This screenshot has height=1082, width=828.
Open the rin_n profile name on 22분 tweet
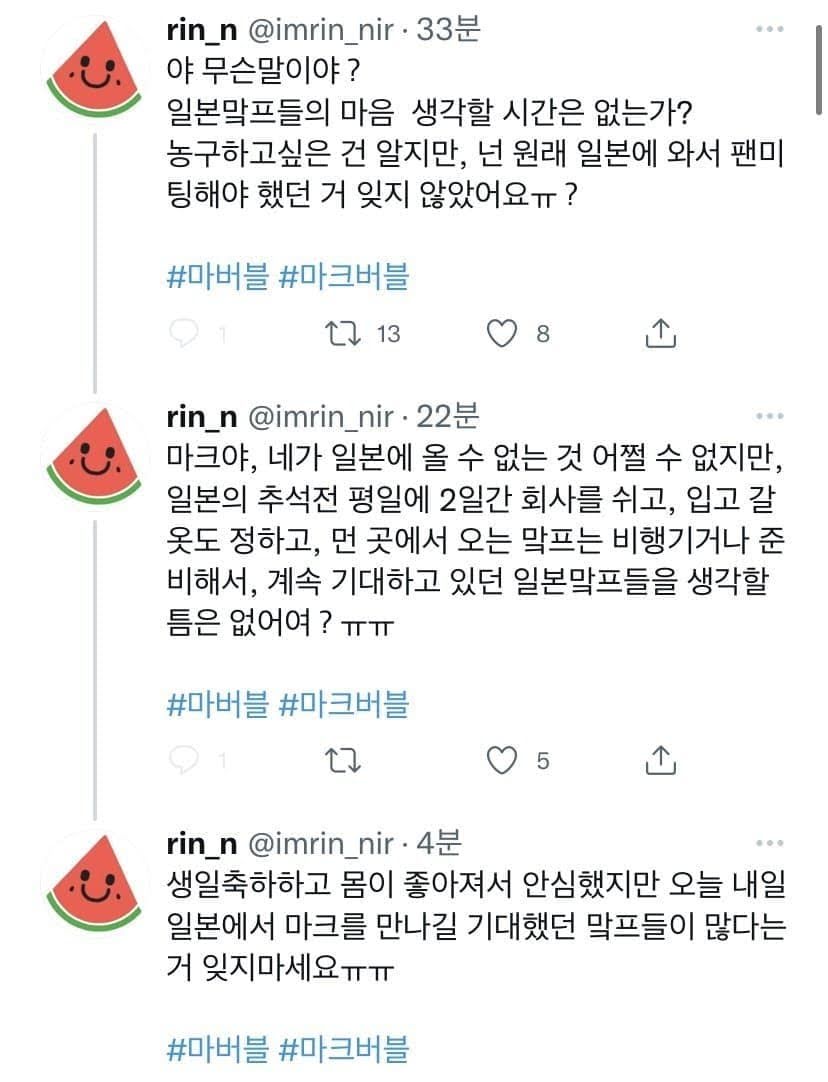pos(201,417)
